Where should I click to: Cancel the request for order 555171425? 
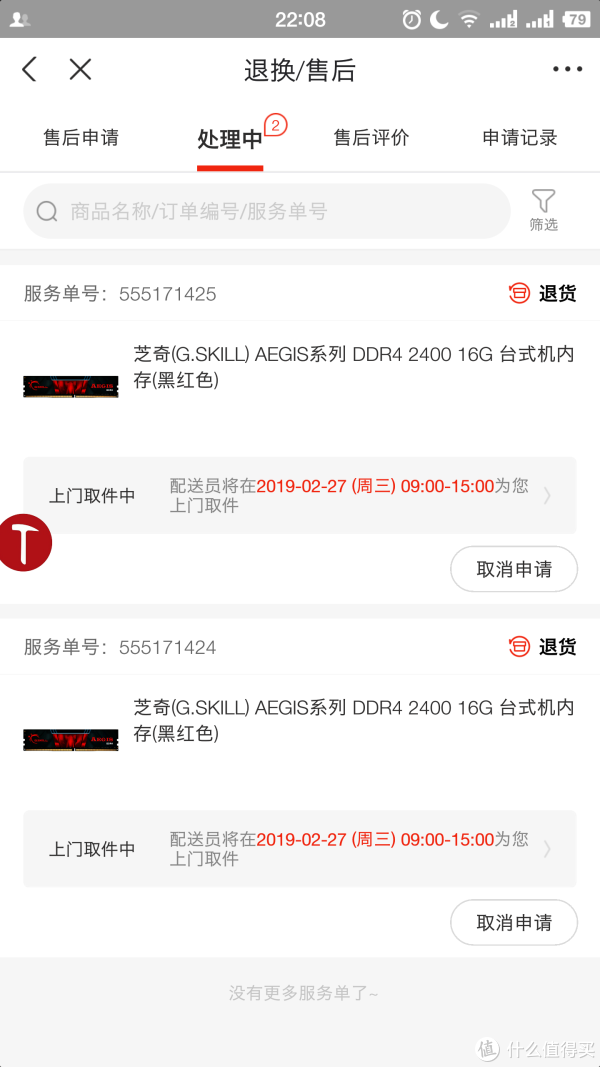[514, 569]
